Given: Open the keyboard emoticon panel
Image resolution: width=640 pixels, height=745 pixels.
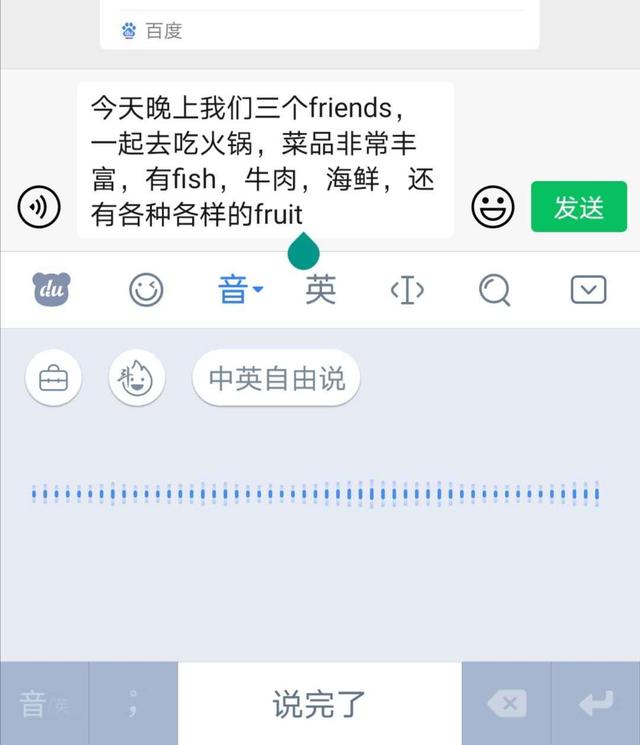Looking at the screenshot, I should coord(146,290).
